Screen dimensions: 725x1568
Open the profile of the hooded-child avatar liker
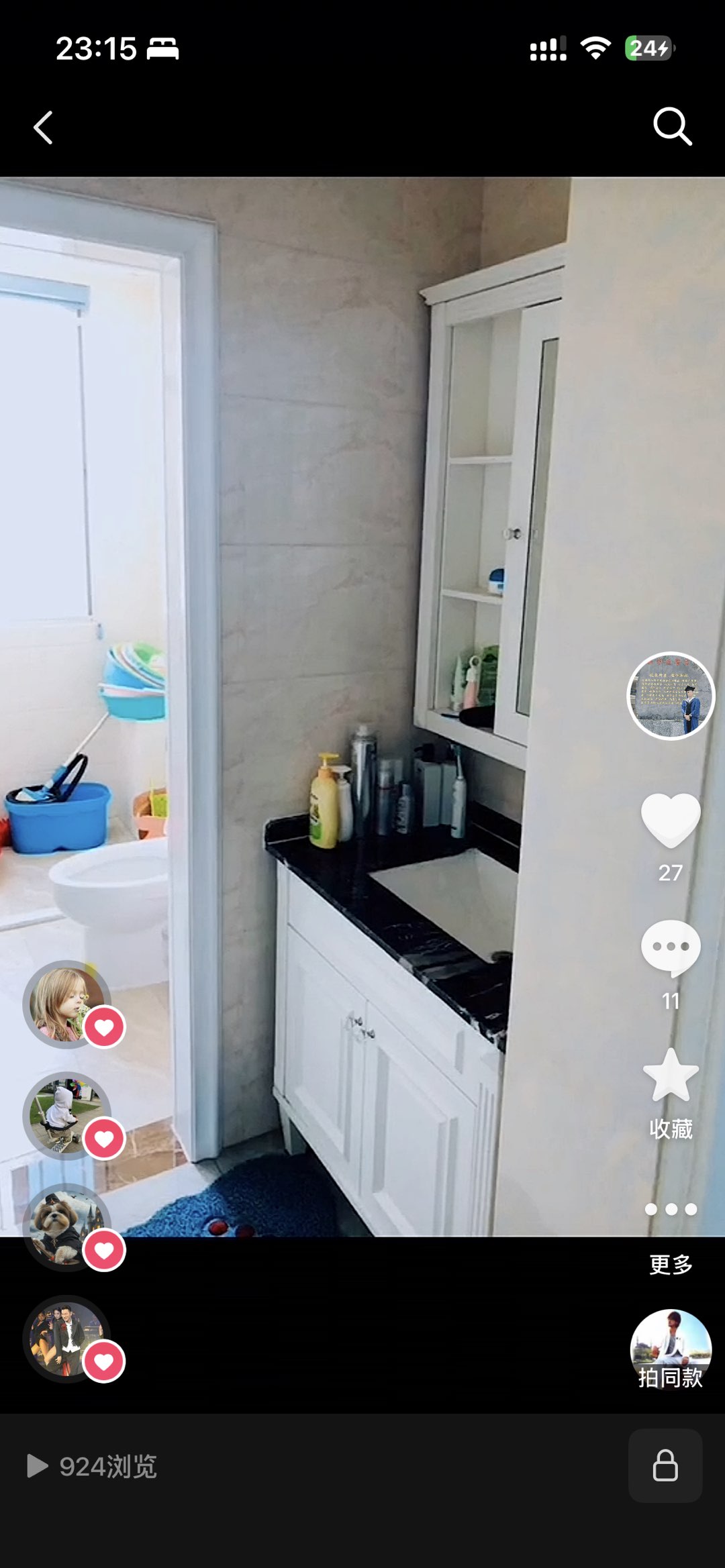pyautogui.click(x=66, y=1115)
